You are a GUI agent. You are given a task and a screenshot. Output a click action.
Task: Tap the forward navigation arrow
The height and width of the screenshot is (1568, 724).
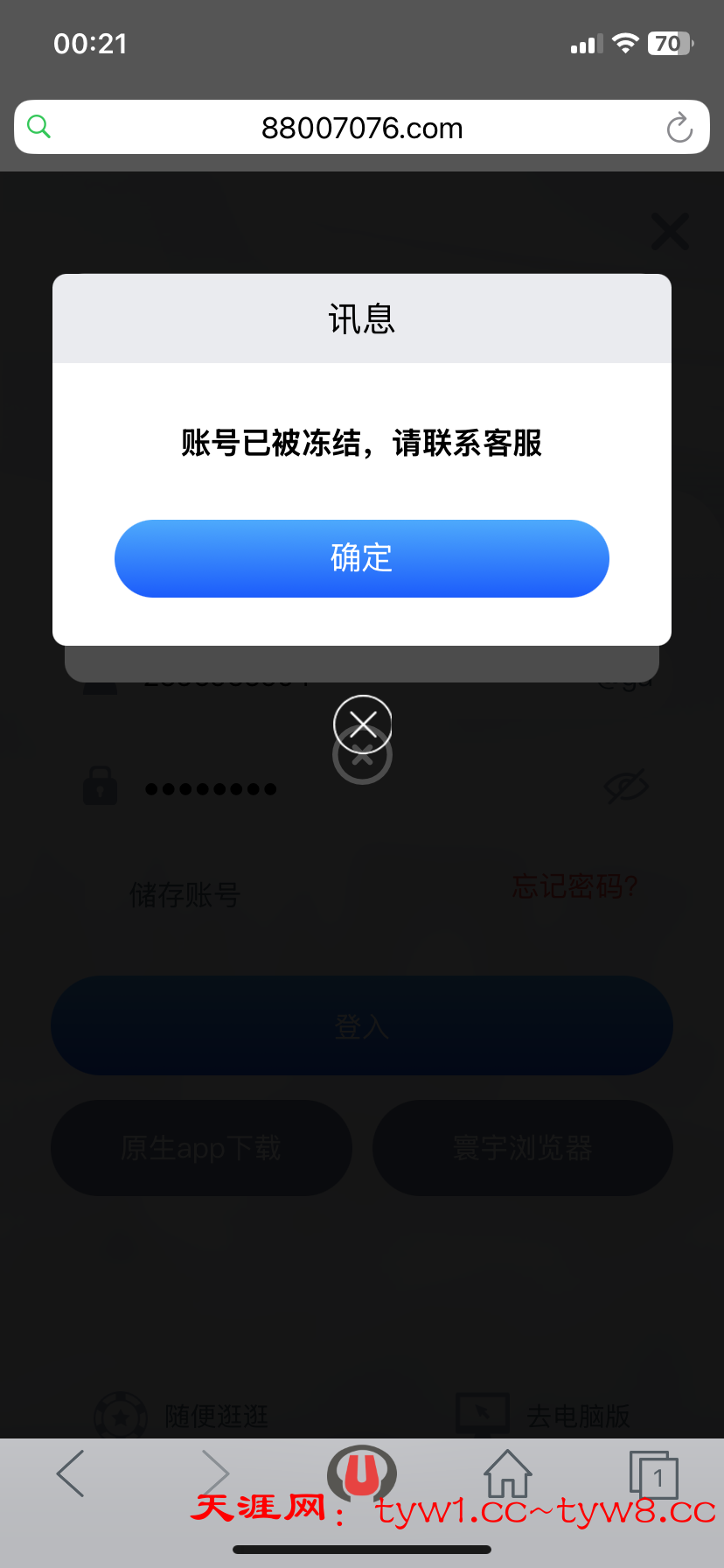click(x=217, y=1473)
